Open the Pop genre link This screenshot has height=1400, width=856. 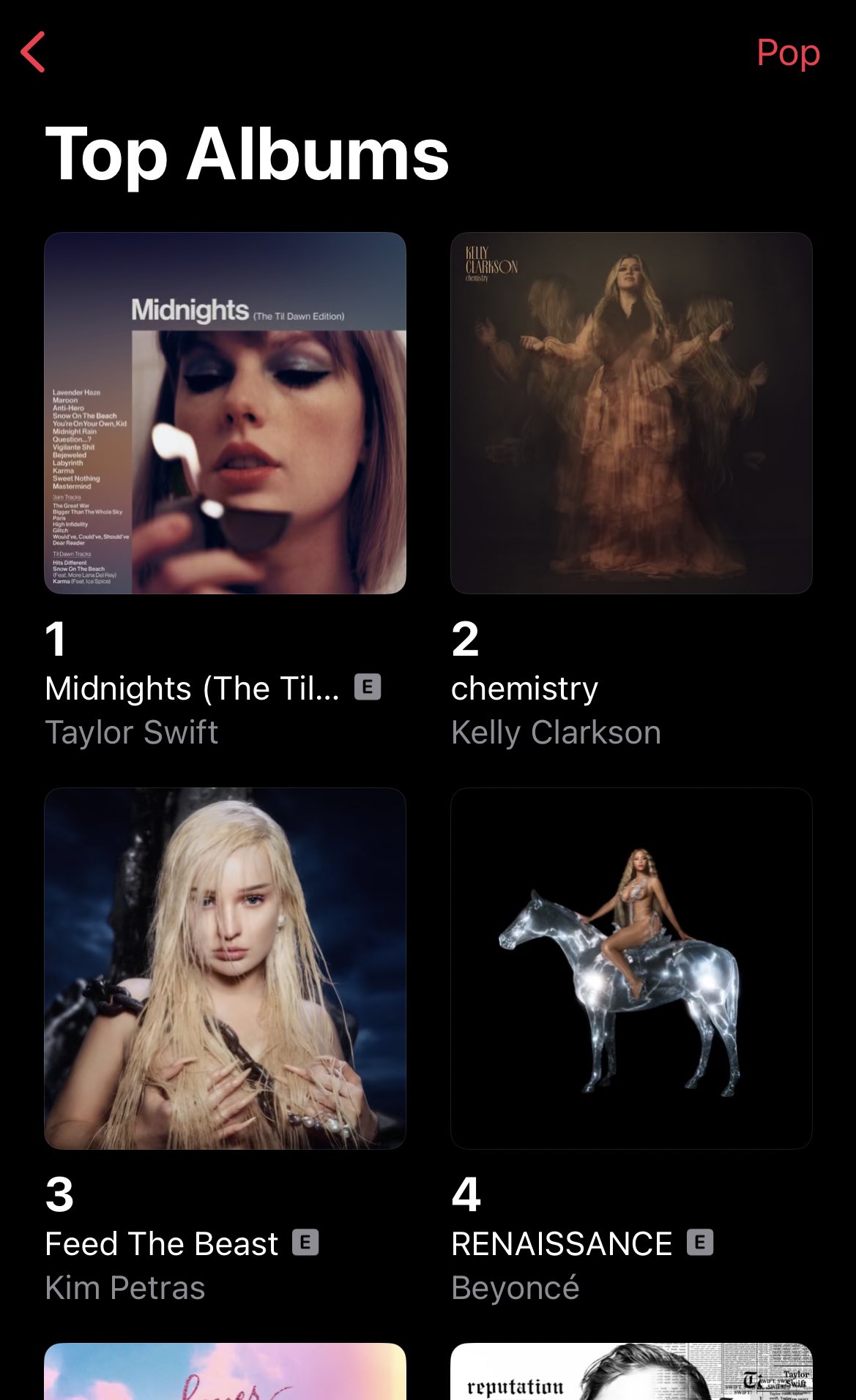(x=788, y=53)
